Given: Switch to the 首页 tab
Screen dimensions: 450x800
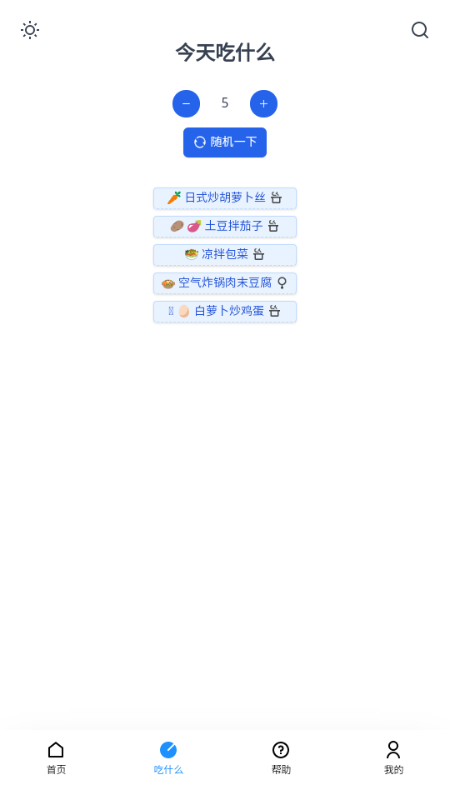Looking at the screenshot, I should [x=56, y=758].
